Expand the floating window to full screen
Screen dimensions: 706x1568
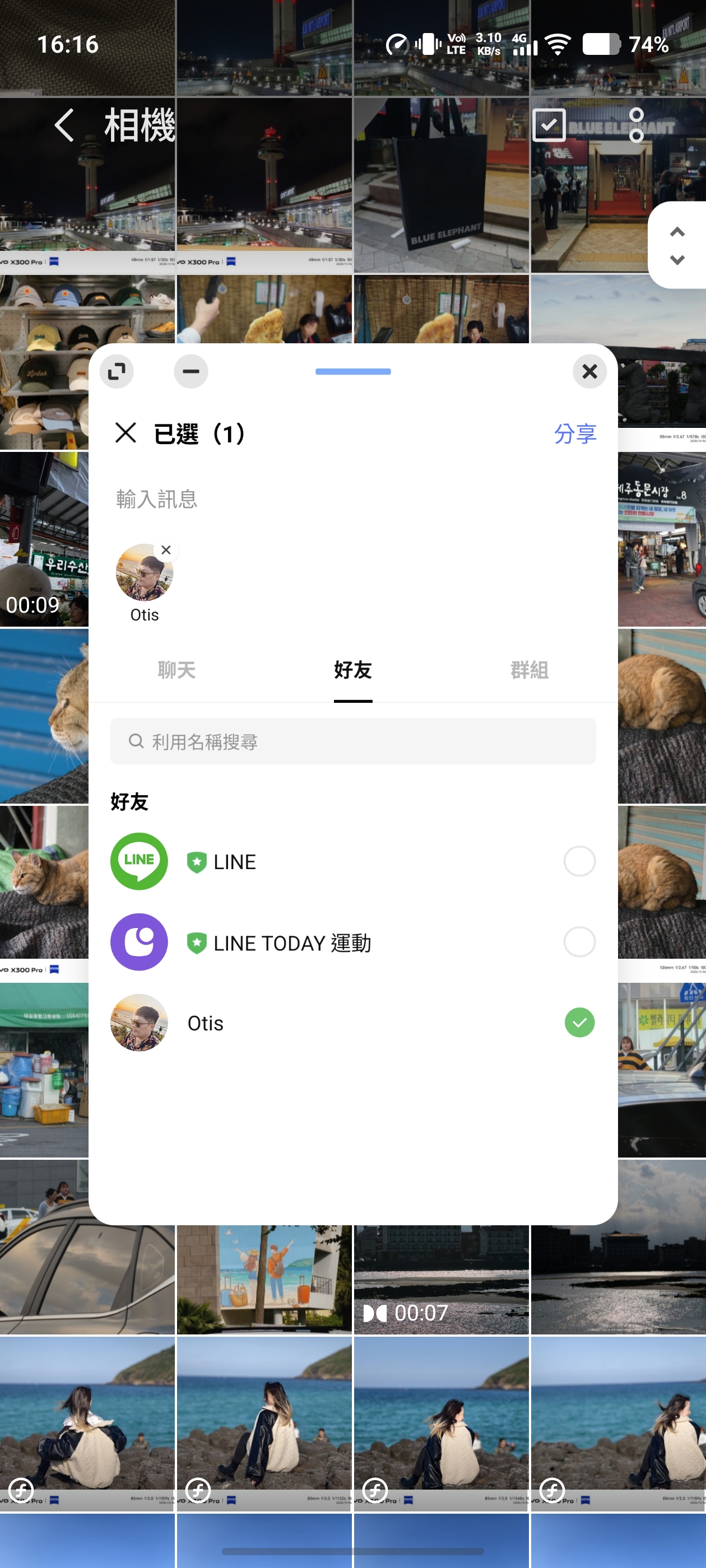click(x=117, y=371)
